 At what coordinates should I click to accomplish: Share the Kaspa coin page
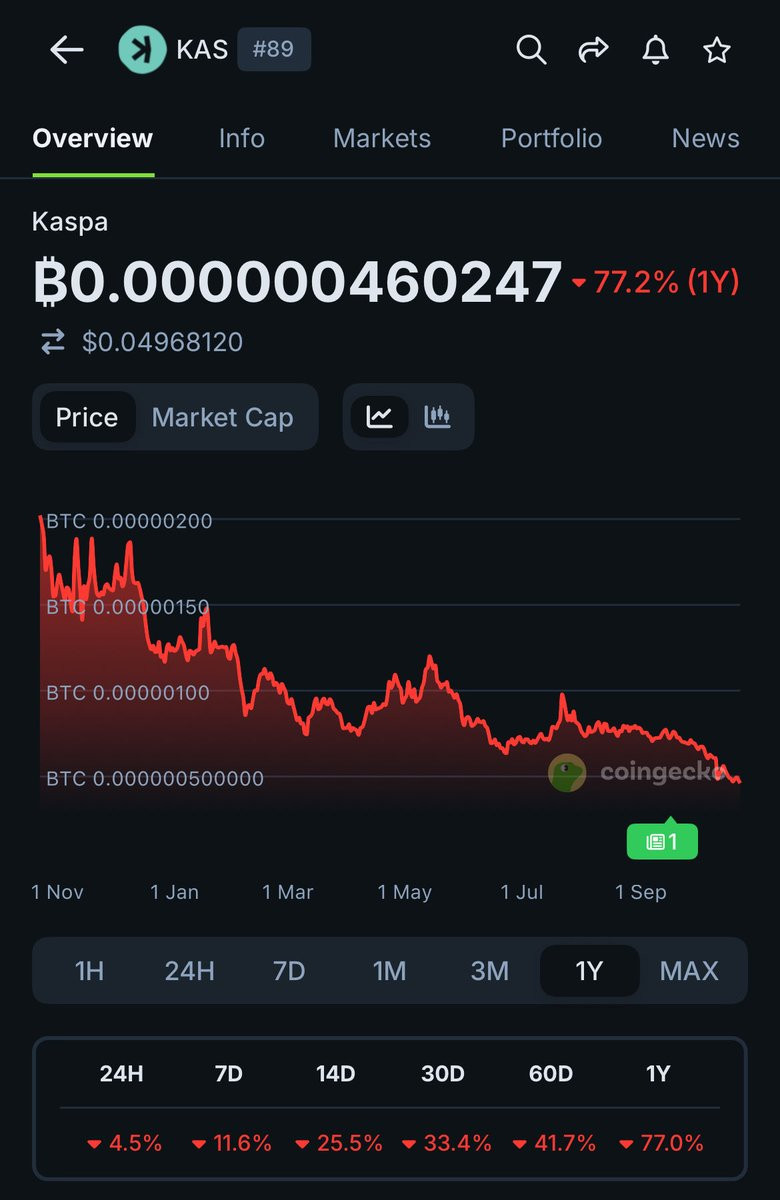(593, 50)
